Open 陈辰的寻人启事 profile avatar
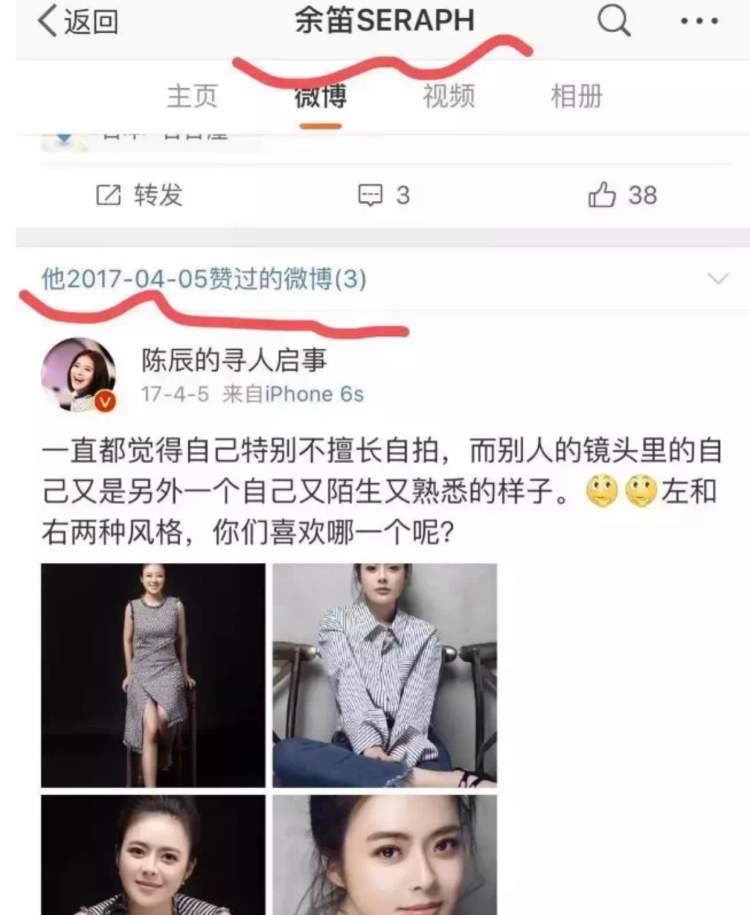 [x=78, y=375]
